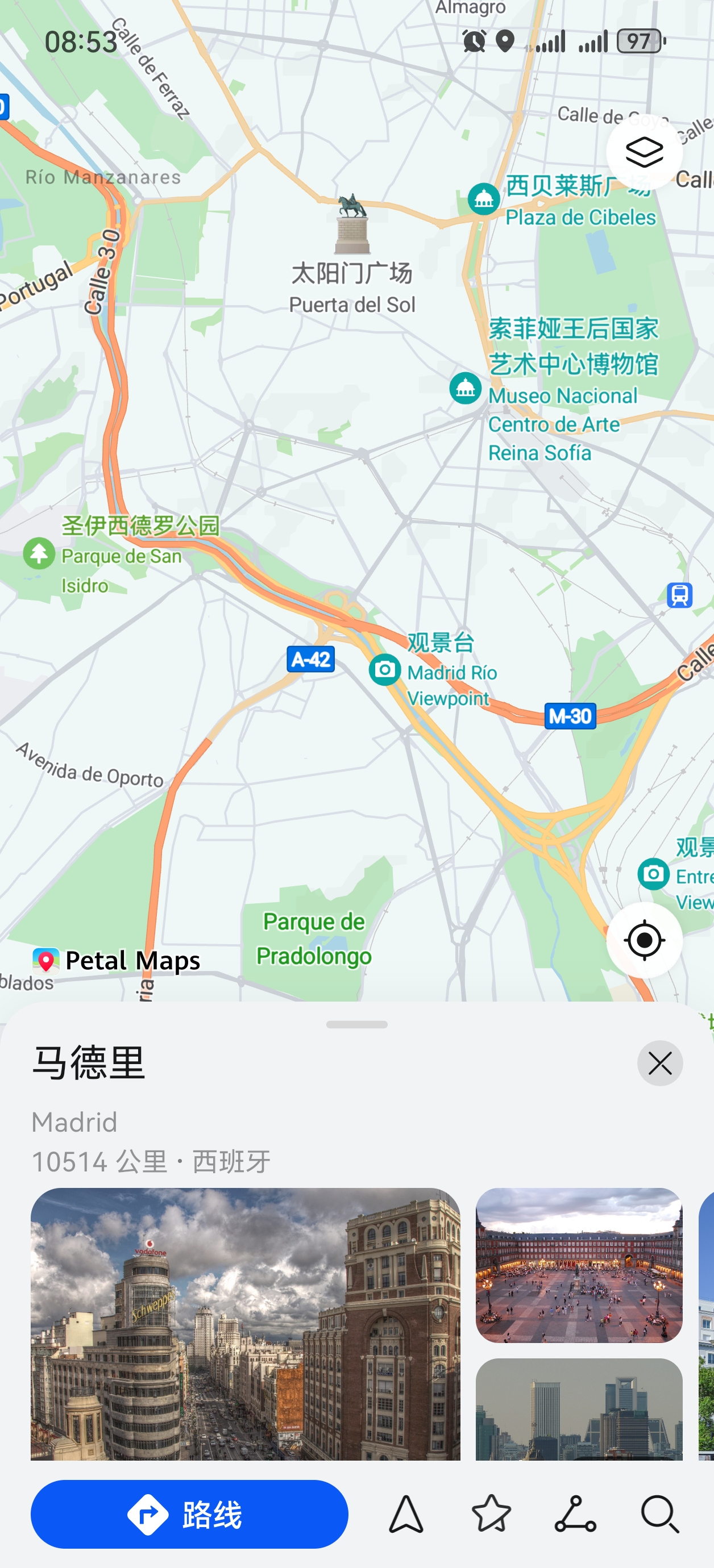The width and height of the screenshot is (714, 1568).
Task: Expand the place card using its handle
Action: [357, 1025]
